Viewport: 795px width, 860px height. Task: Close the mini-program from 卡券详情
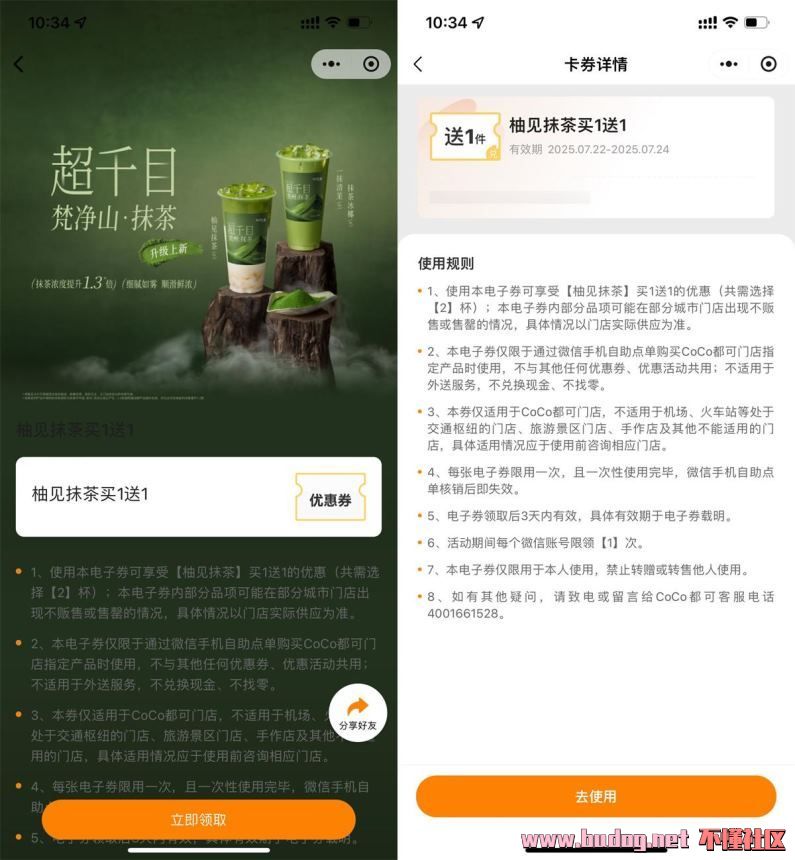pos(768,64)
